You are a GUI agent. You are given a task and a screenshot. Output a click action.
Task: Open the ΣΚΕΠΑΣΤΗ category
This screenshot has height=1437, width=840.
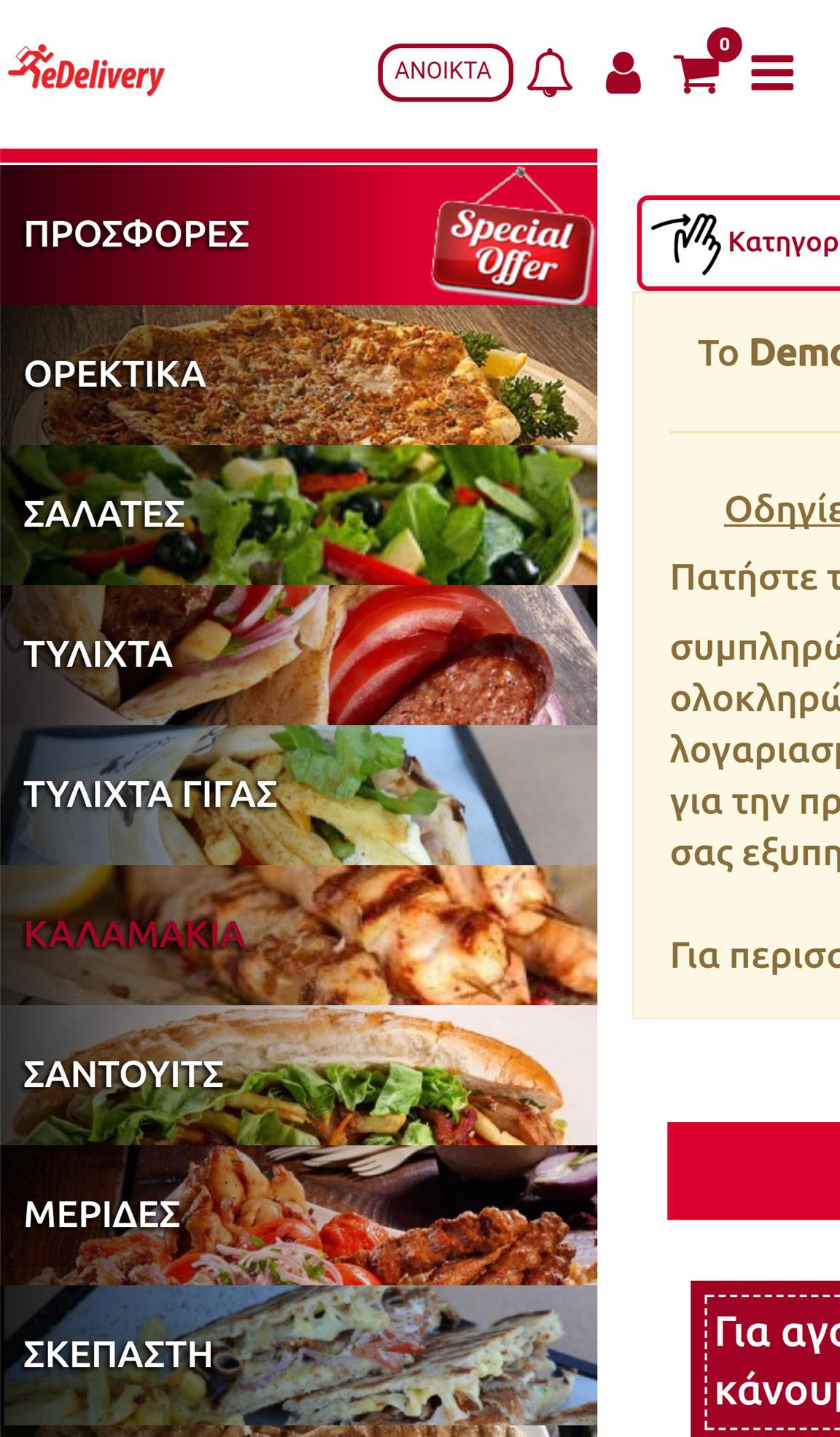pyautogui.click(x=298, y=1355)
